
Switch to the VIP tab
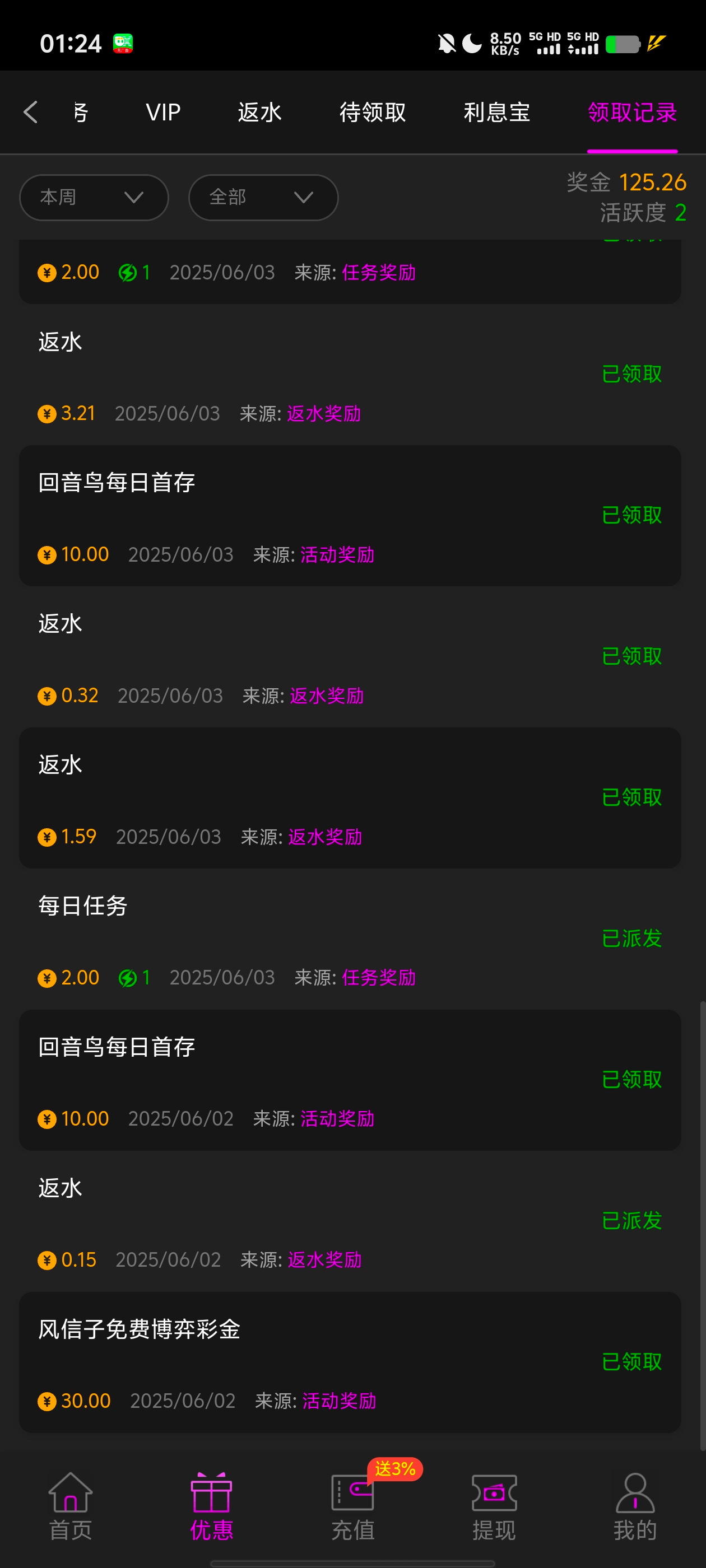coord(163,113)
